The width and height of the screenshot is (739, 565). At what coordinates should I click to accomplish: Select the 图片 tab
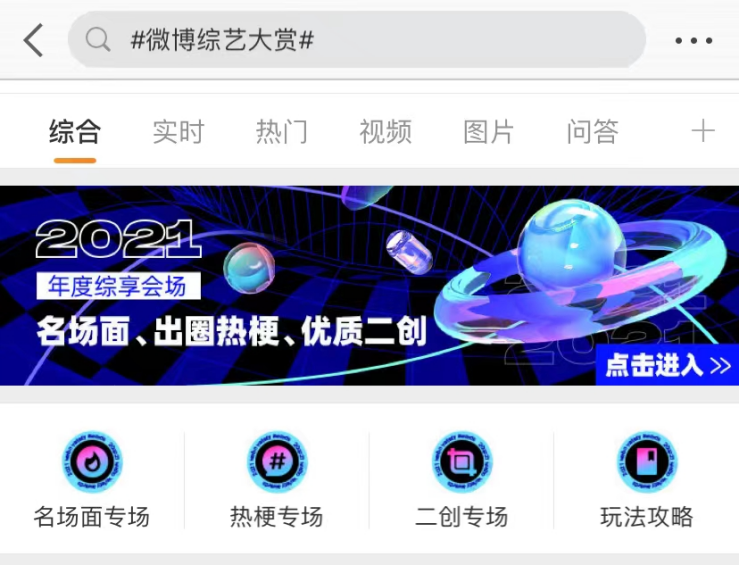tap(488, 131)
